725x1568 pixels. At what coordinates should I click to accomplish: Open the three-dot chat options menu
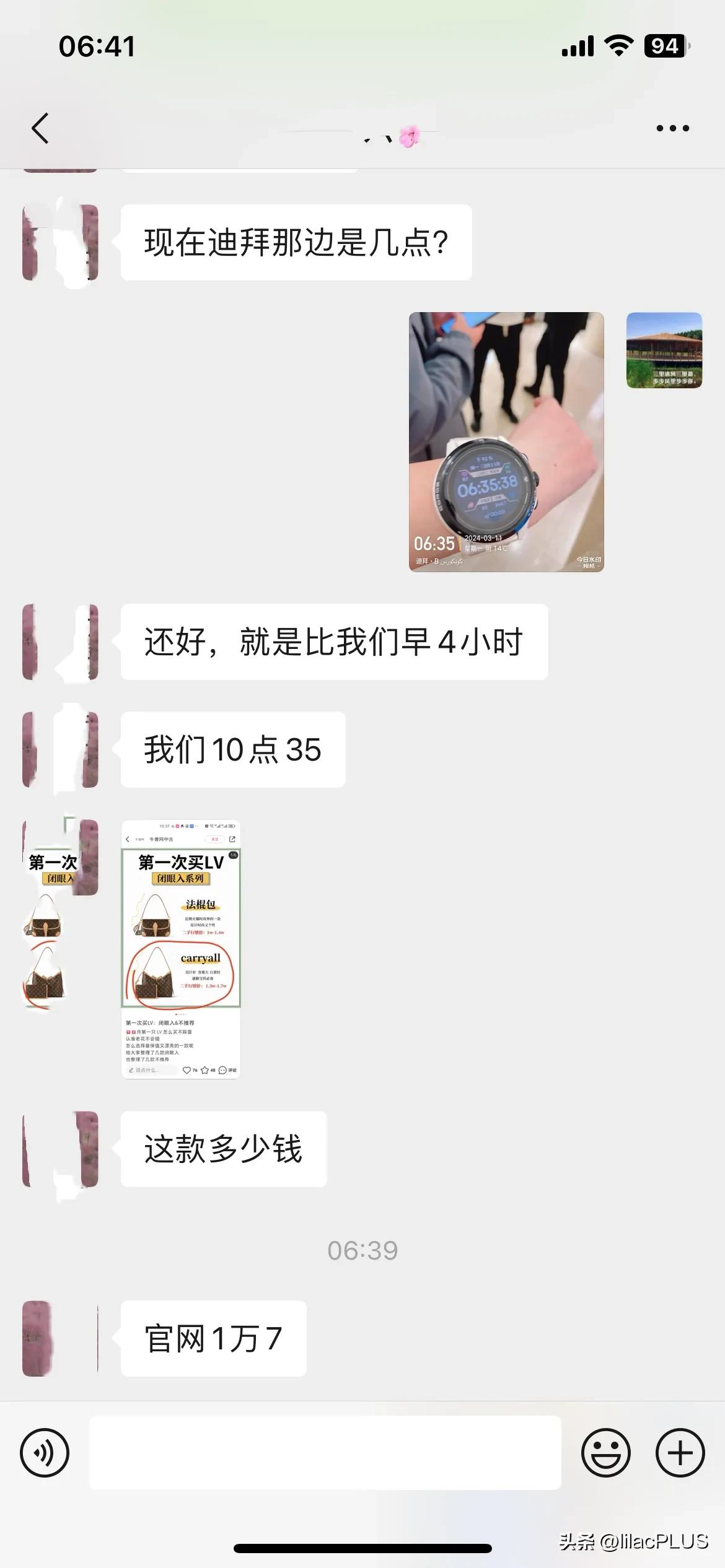[672, 128]
